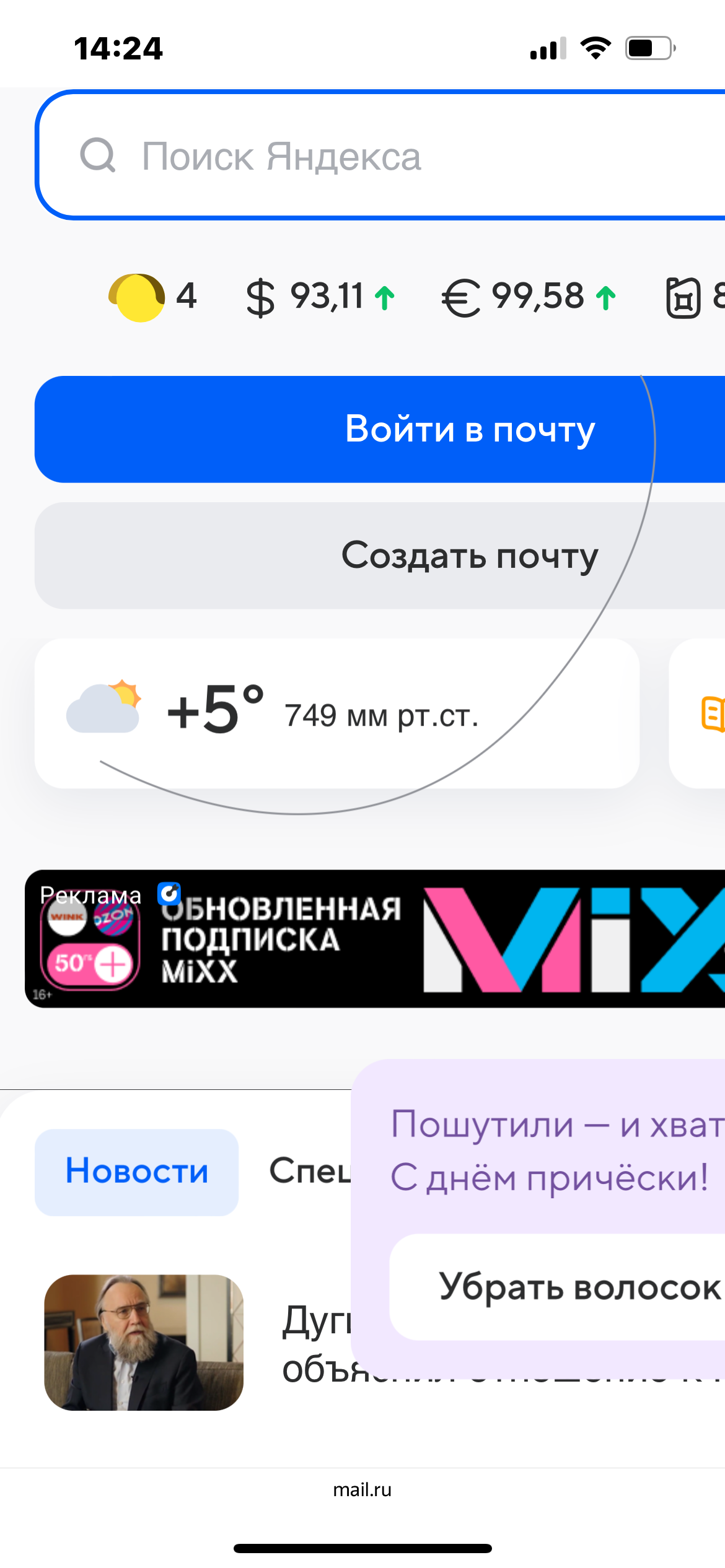
Task: Focus the Поиск Яндекса search field
Action: (x=381, y=155)
